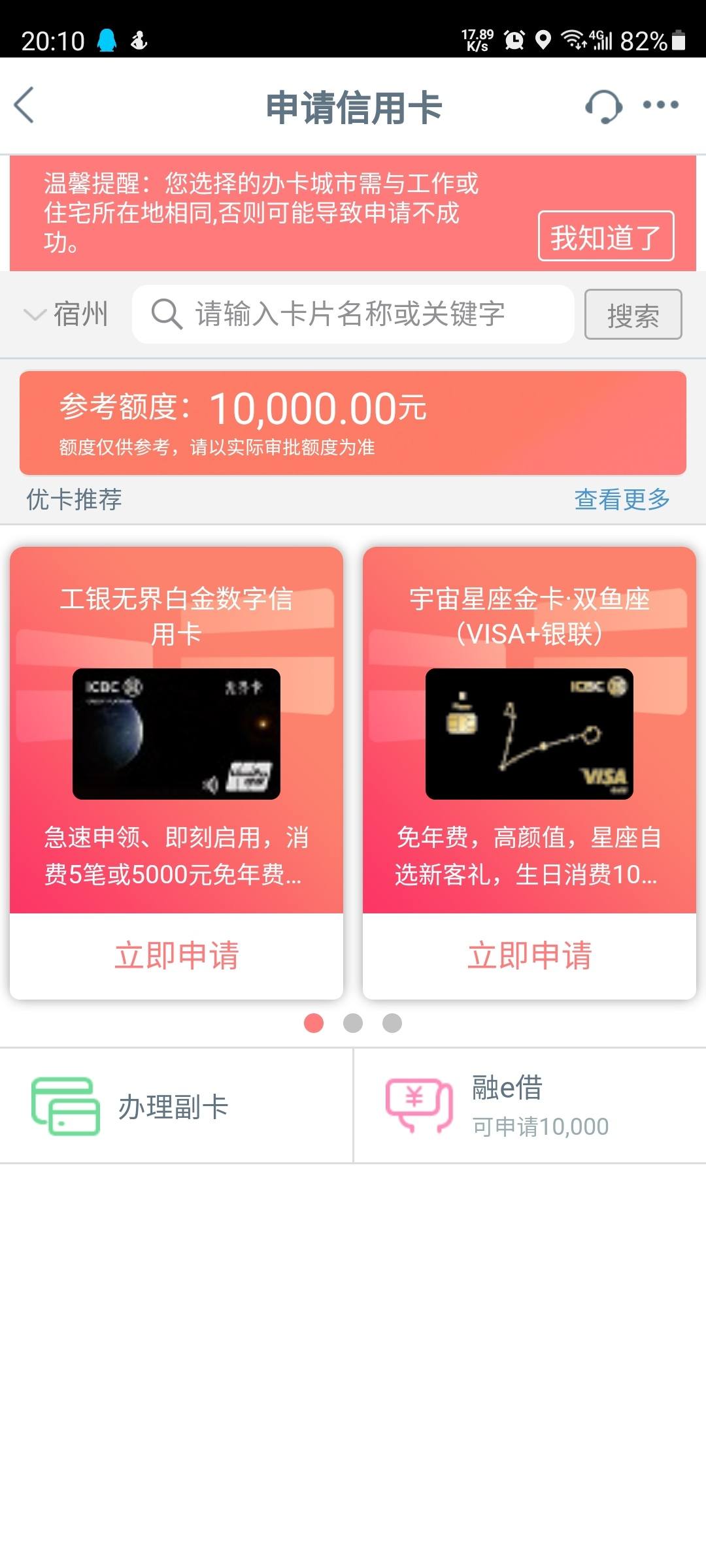Open the city dropdown chevron
The width and height of the screenshot is (706, 1568).
tap(31, 316)
